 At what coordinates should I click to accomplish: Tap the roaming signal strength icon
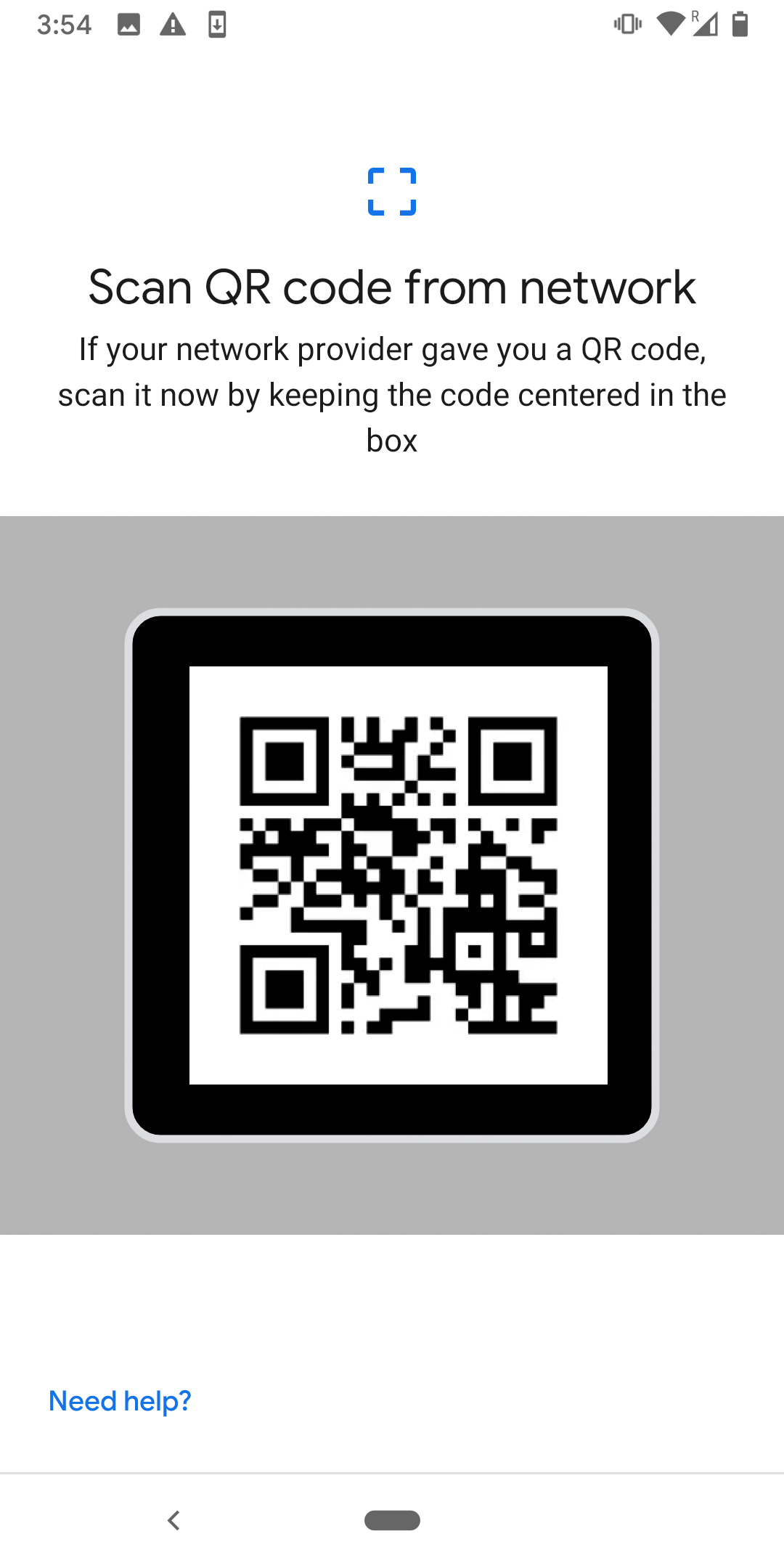[703, 24]
